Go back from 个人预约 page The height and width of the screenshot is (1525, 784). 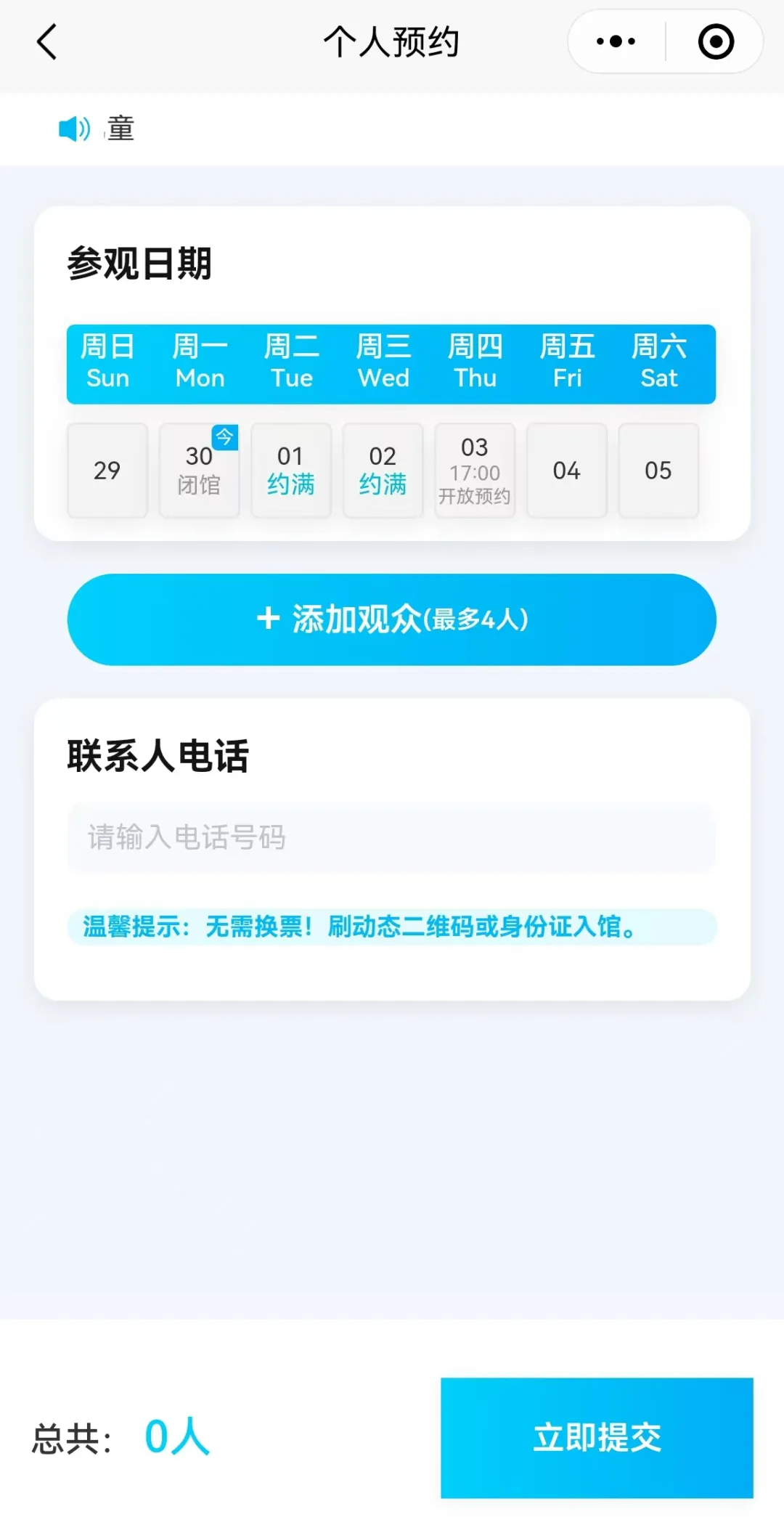pos(47,41)
